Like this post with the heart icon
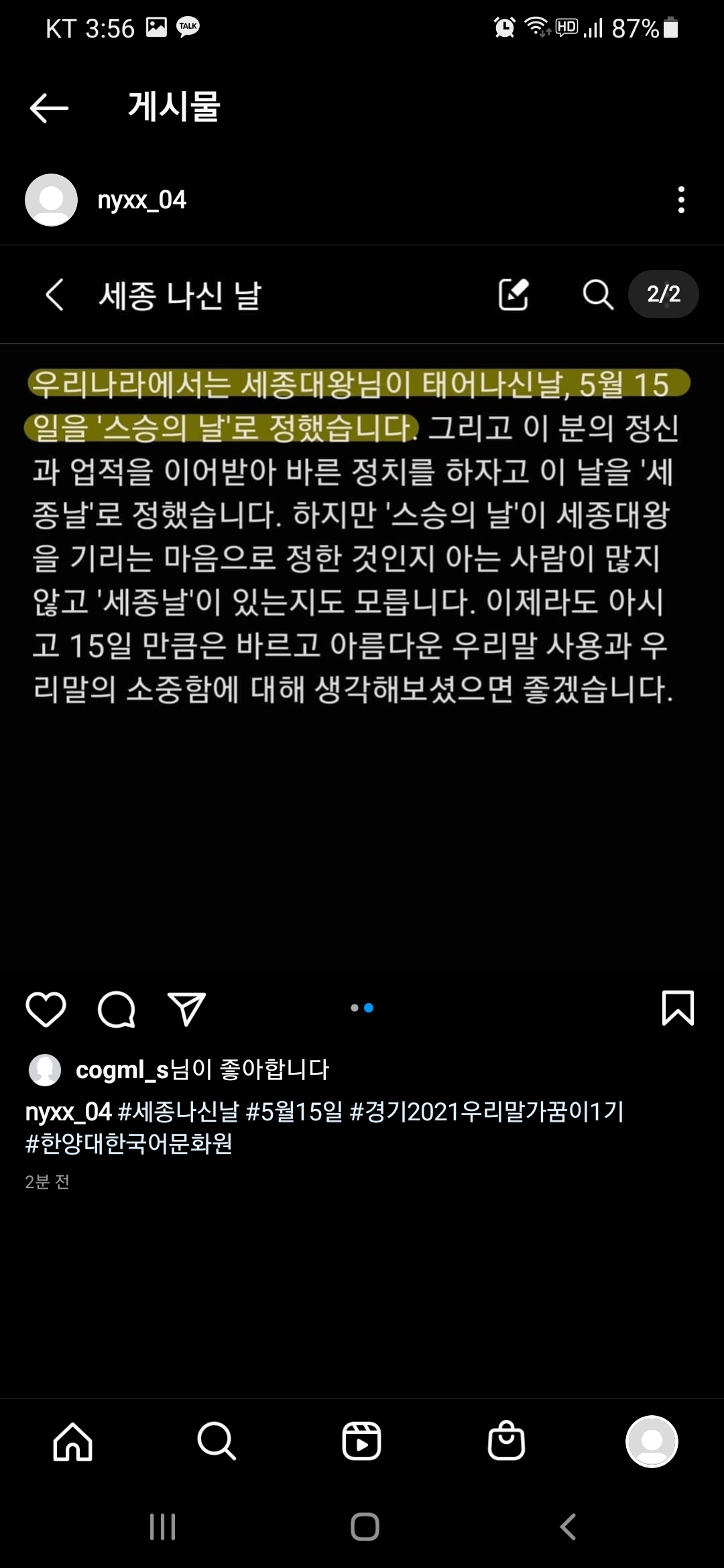This screenshot has width=724, height=1568. tap(46, 1008)
